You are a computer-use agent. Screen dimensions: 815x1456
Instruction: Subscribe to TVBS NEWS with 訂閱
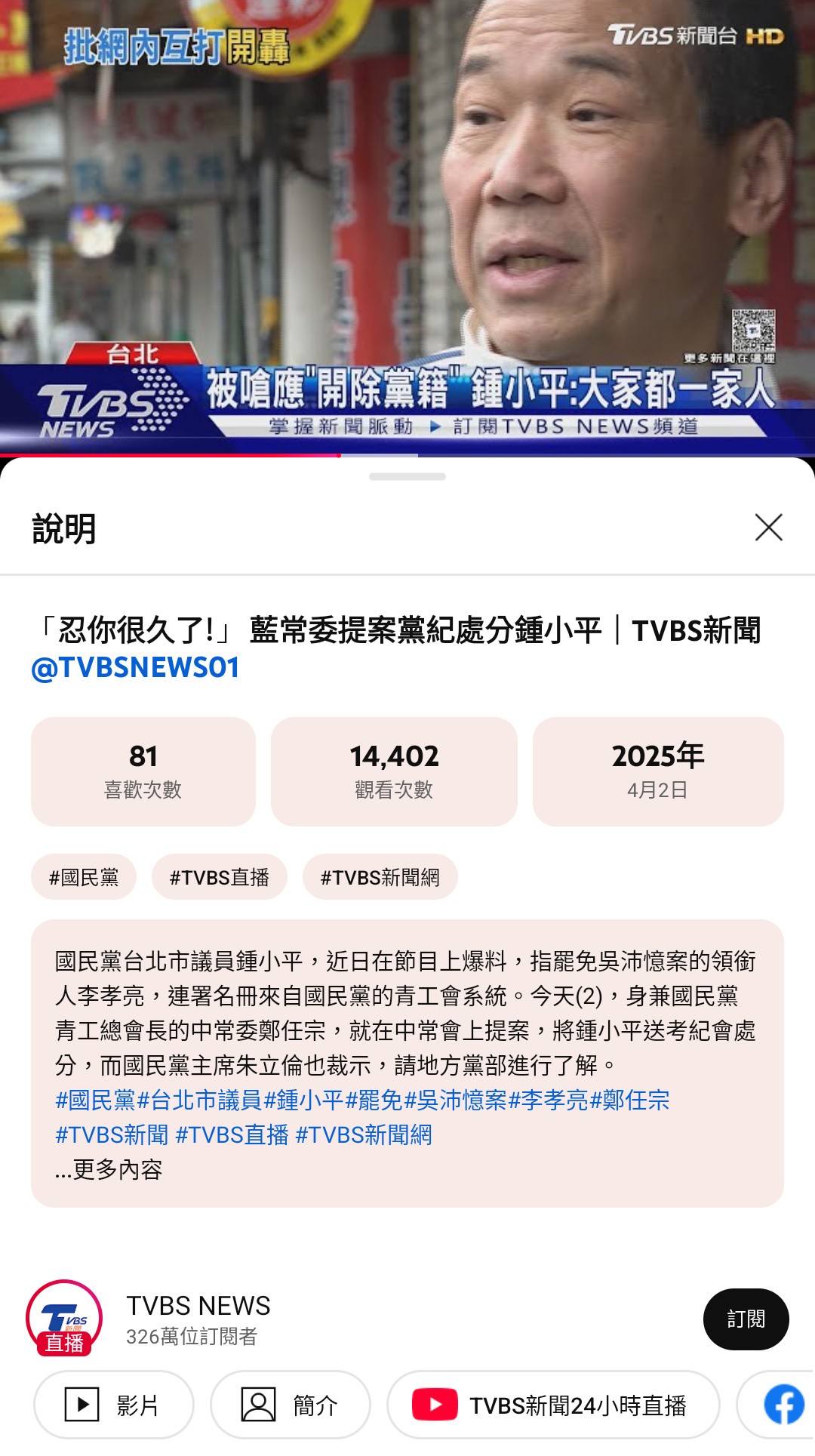(746, 1319)
